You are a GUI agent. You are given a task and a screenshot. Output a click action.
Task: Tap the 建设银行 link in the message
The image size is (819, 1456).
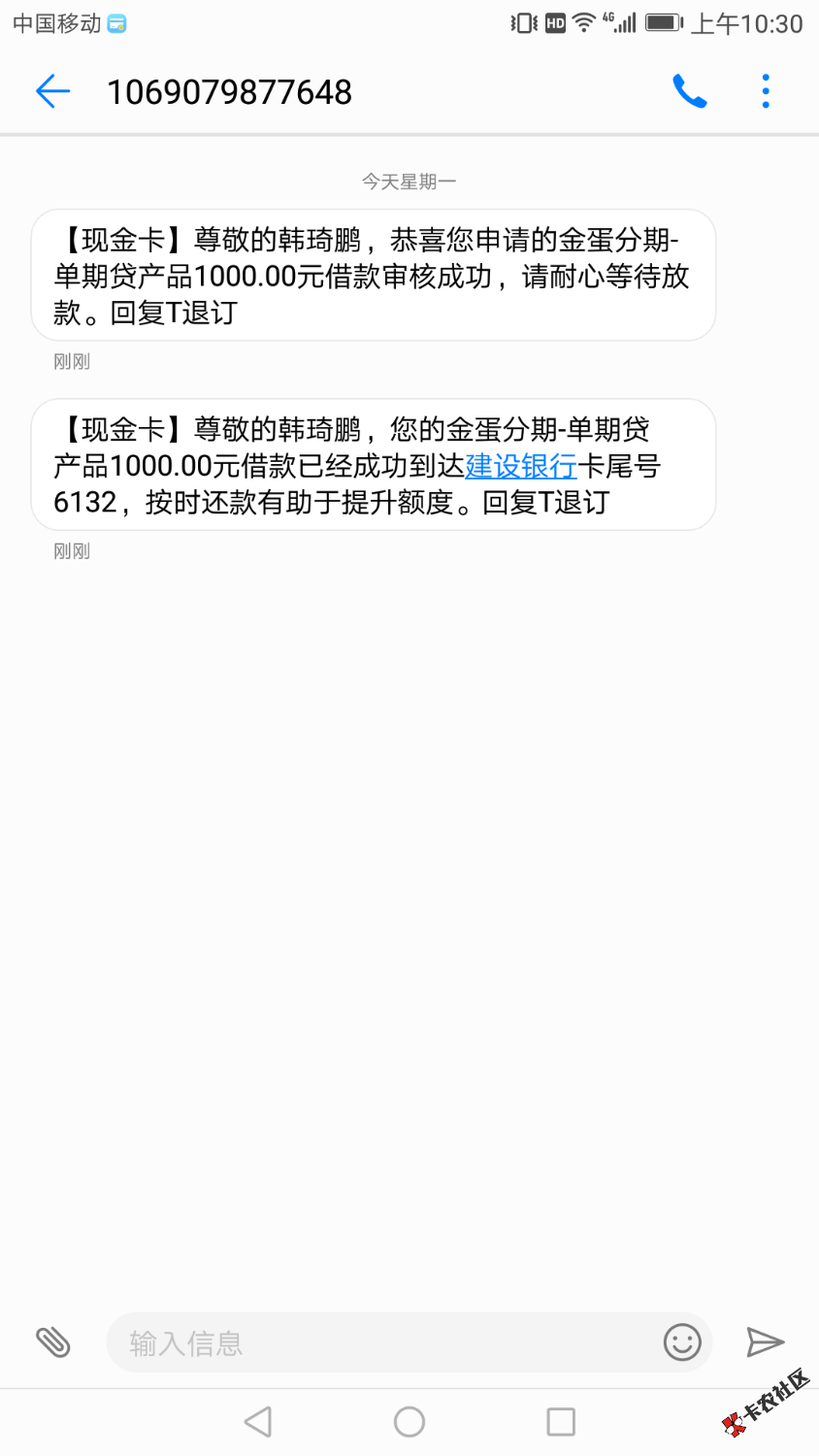coord(521,467)
